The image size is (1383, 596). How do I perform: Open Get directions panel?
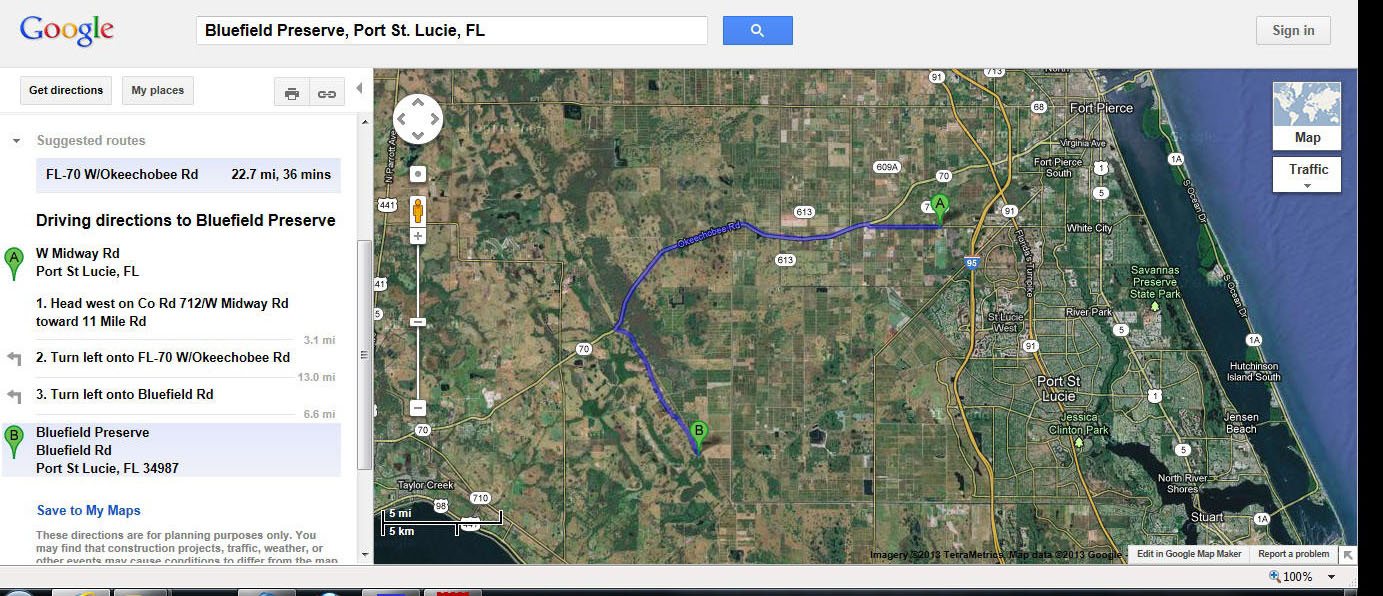pos(66,90)
